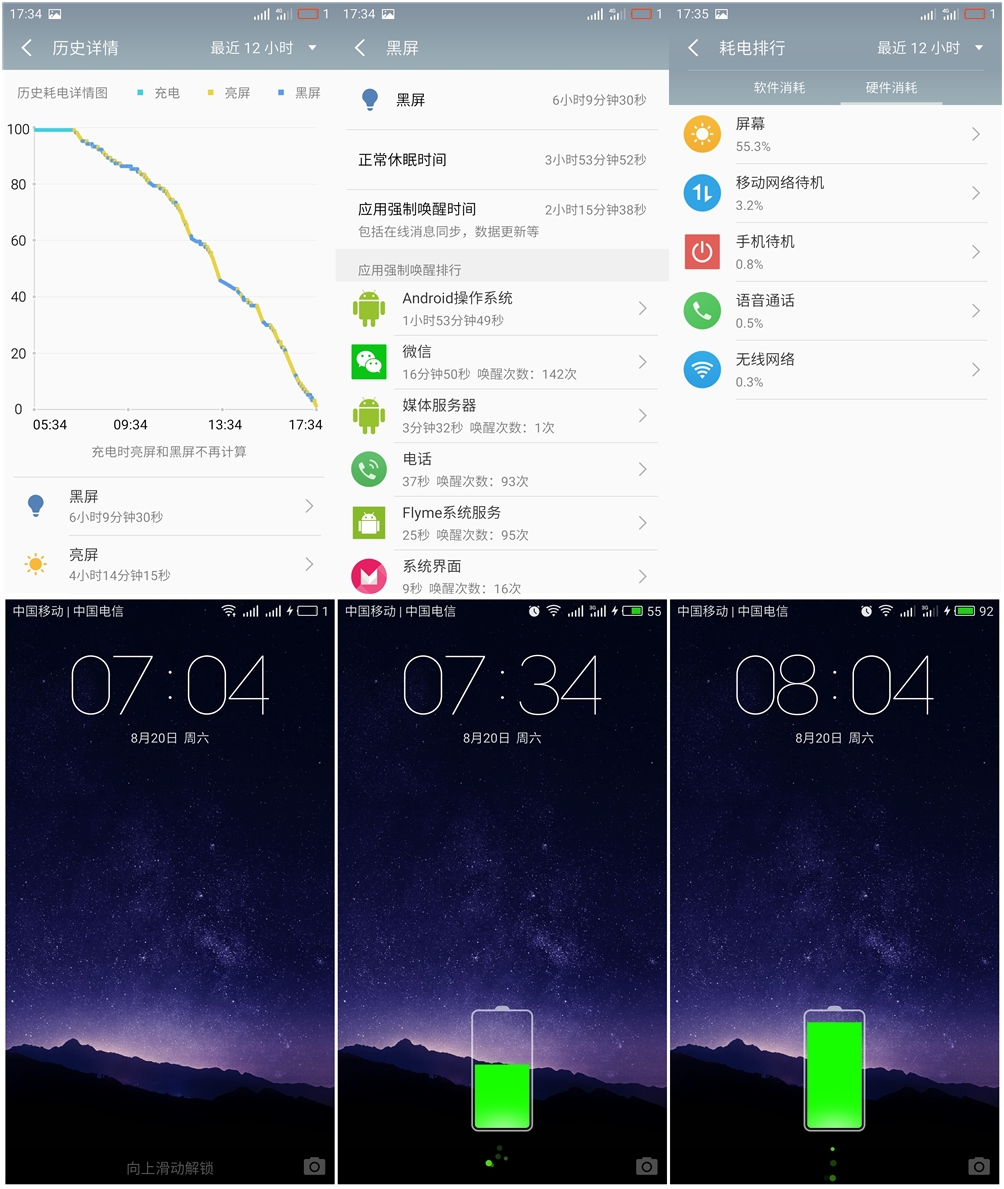Switch to the 软件消耗 tab

click(780, 87)
